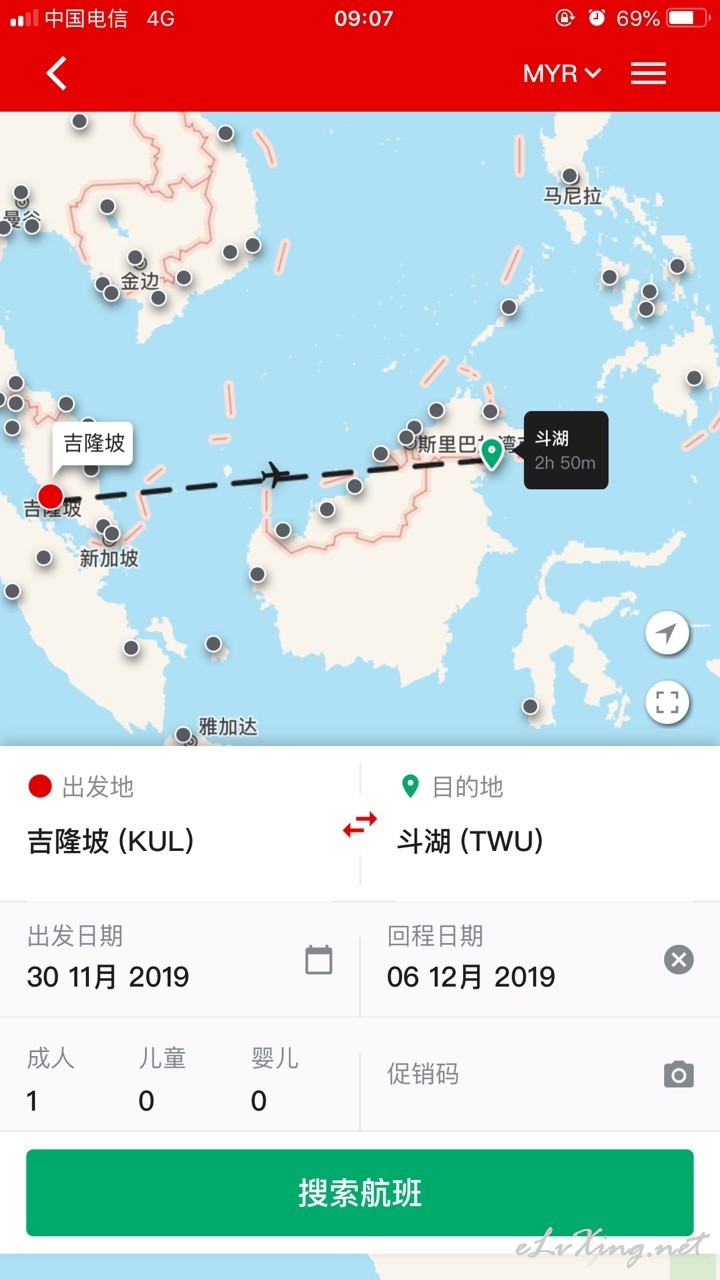Clear the return date

click(x=679, y=960)
